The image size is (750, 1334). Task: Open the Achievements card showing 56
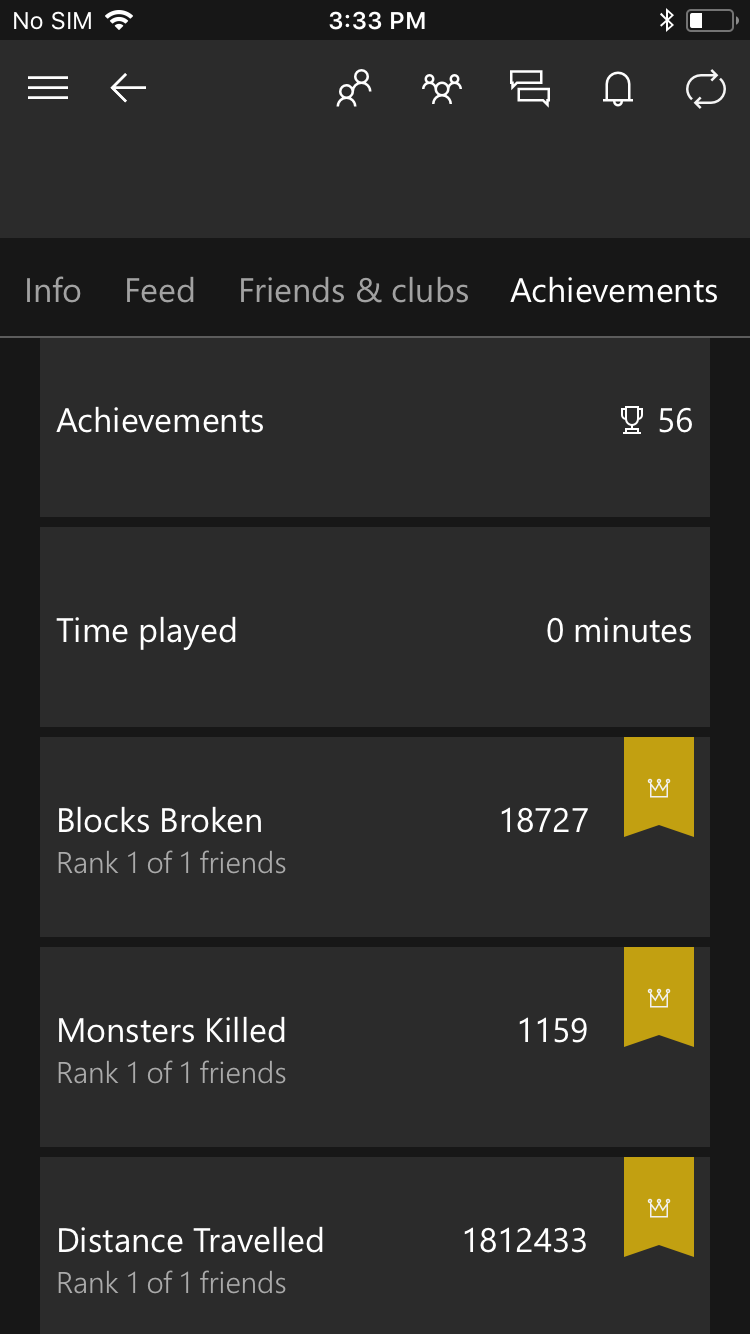point(375,422)
